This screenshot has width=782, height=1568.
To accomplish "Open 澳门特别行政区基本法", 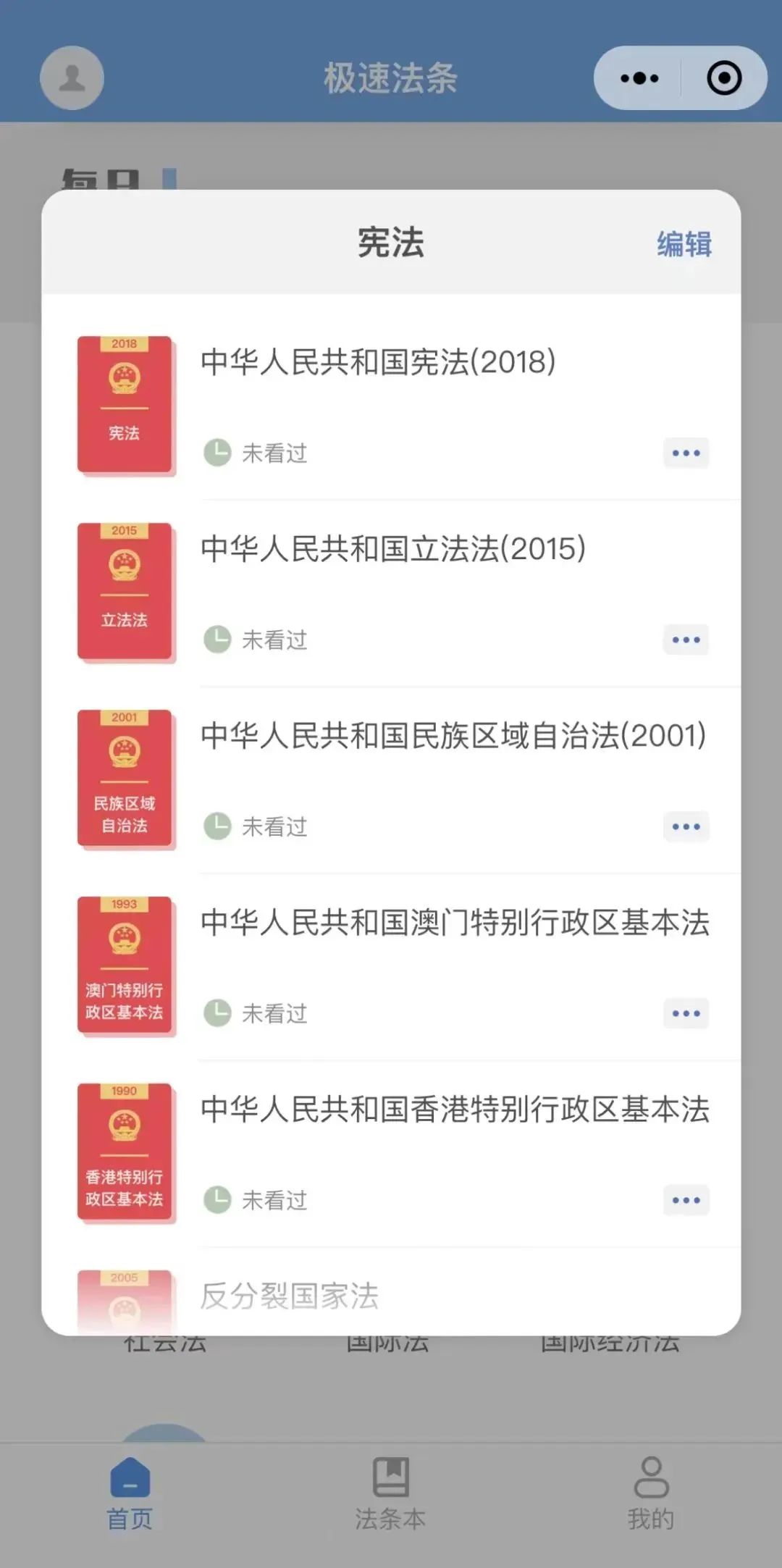I will pos(454,923).
